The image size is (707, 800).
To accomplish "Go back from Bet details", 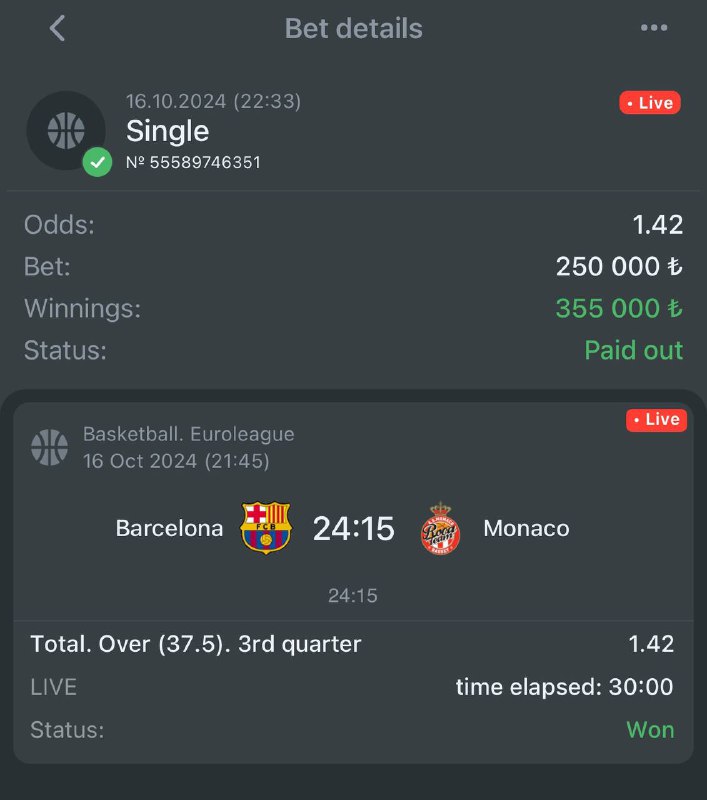I will click(57, 28).
